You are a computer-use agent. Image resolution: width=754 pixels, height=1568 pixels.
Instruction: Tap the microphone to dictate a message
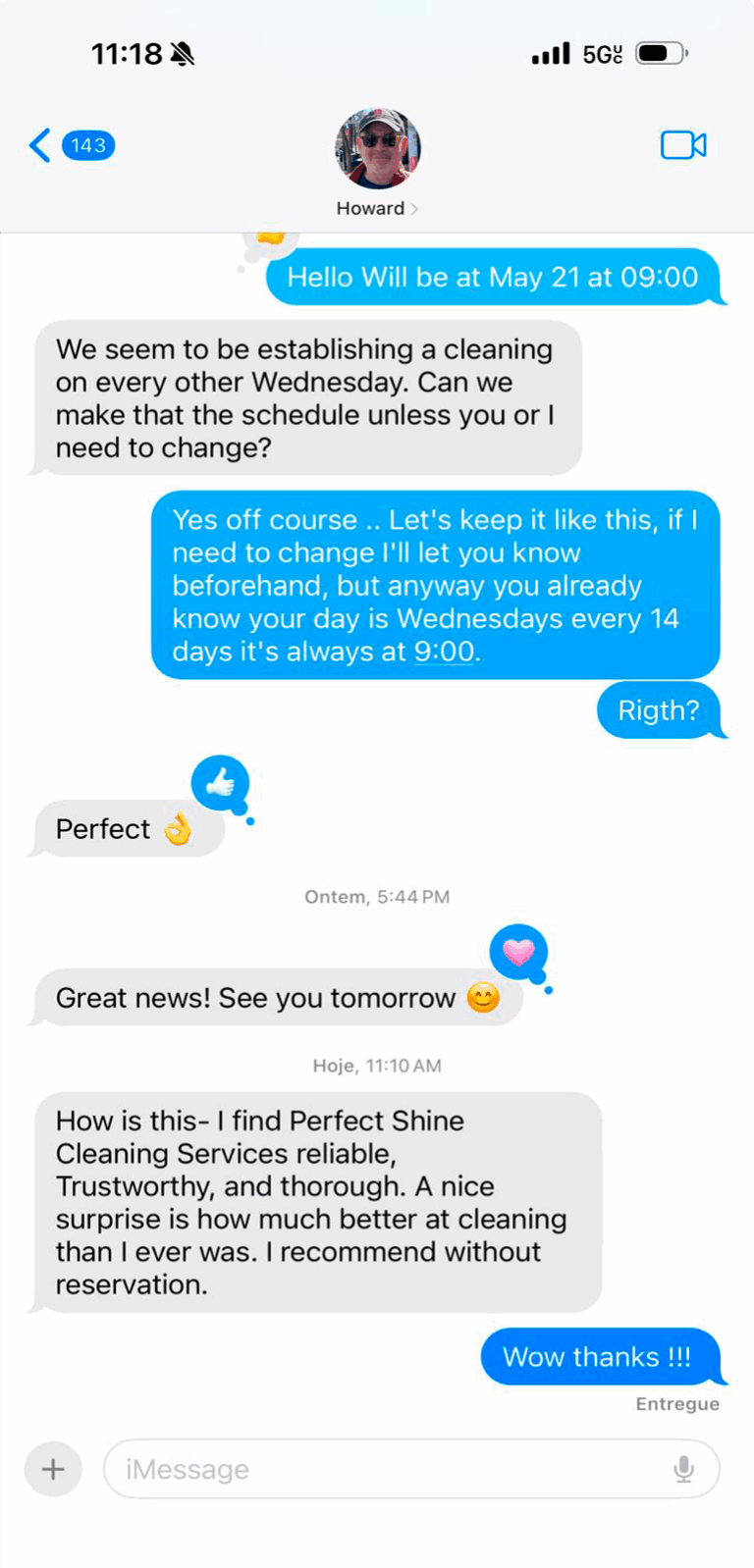tap(683, 1469)
